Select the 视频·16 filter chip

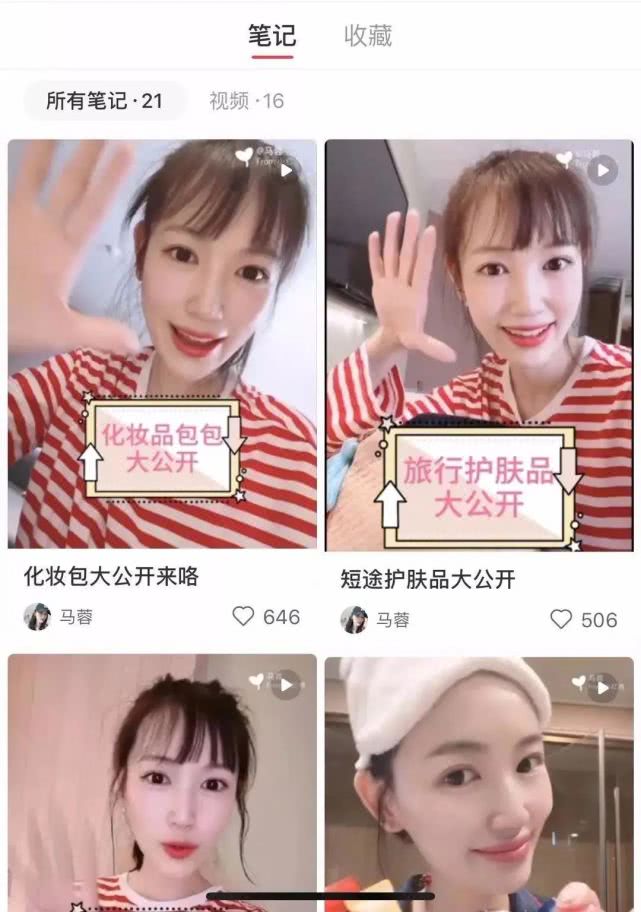246,101
